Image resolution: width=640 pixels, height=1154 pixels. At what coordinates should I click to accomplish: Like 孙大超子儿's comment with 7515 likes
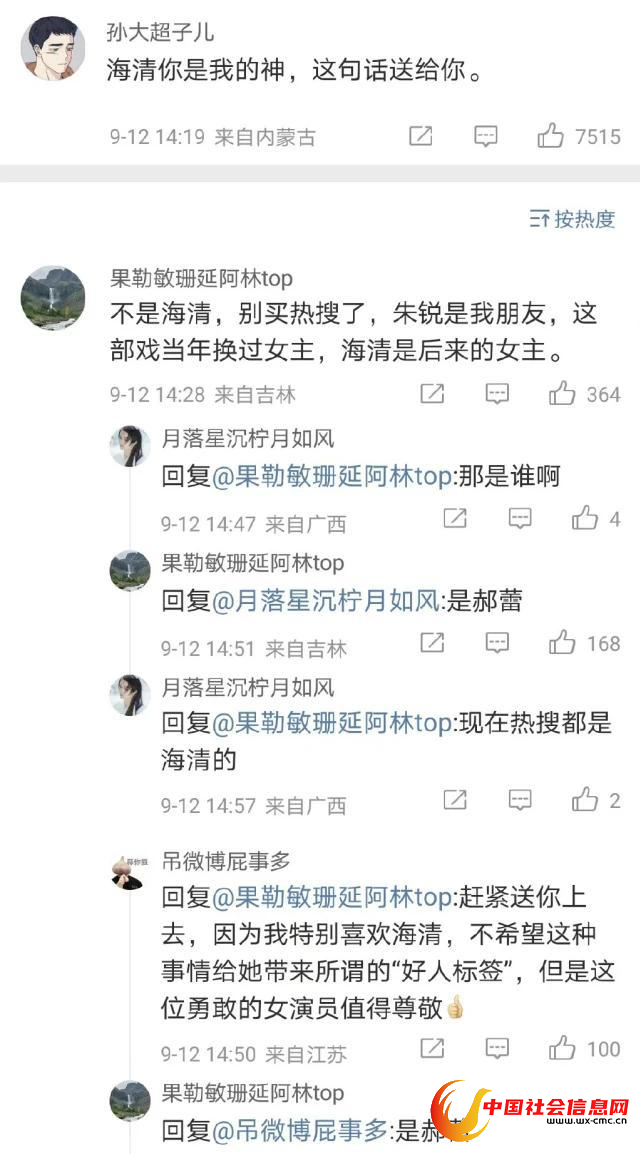(x=551, y=136)
